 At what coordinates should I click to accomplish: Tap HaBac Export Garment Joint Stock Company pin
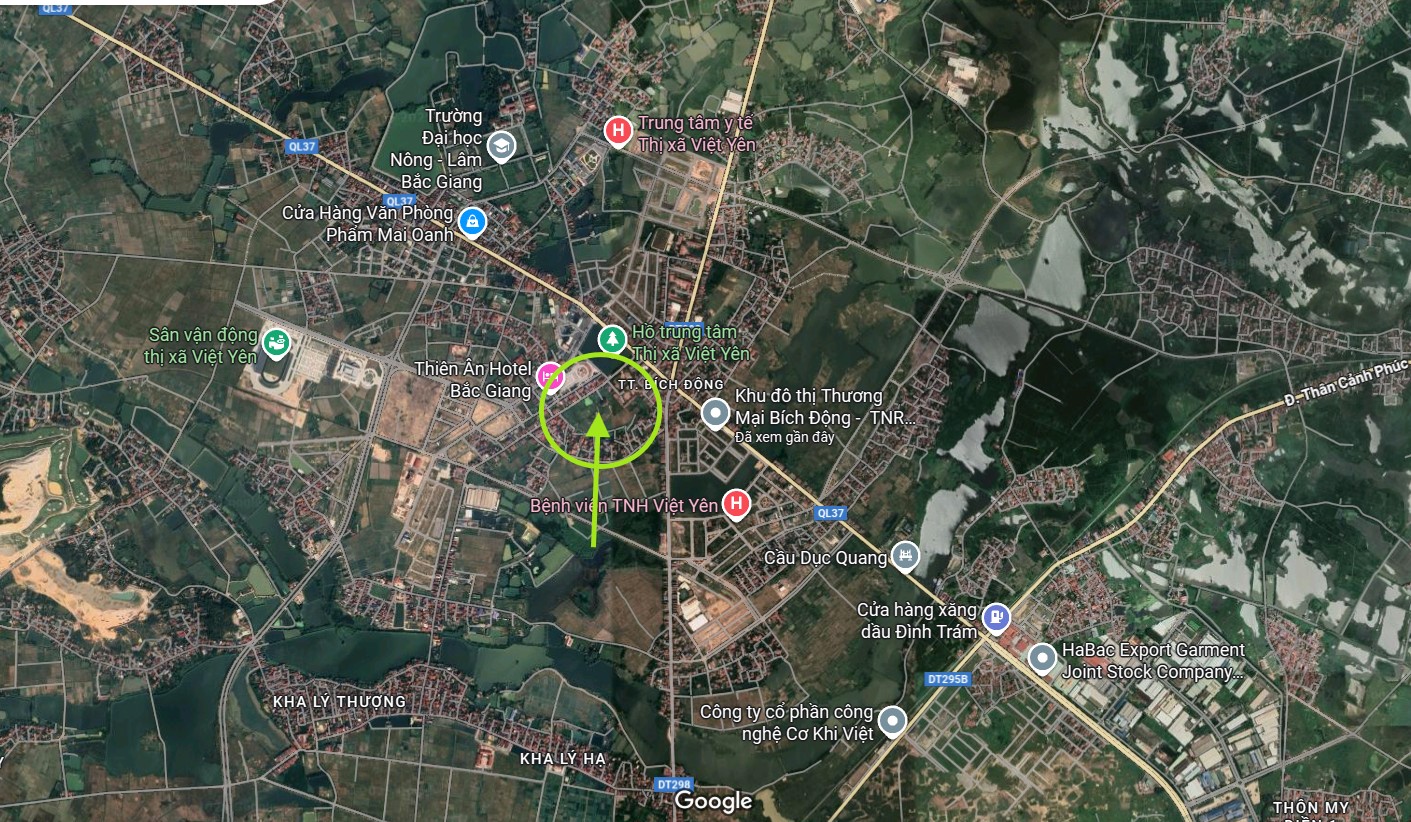point(1042,658)
